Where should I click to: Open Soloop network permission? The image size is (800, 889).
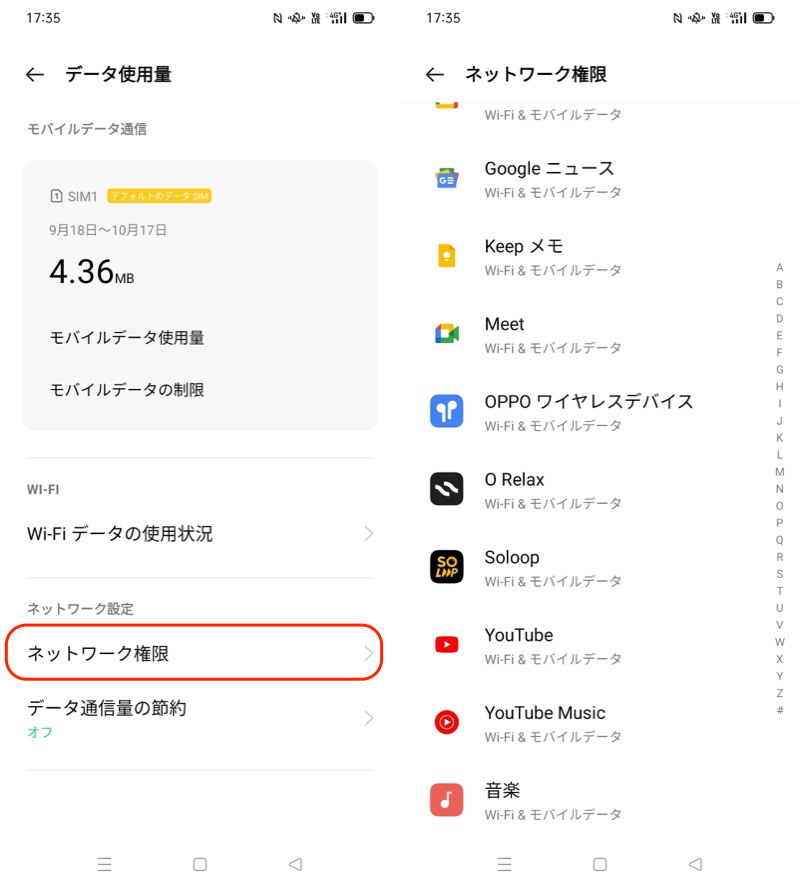590,568
